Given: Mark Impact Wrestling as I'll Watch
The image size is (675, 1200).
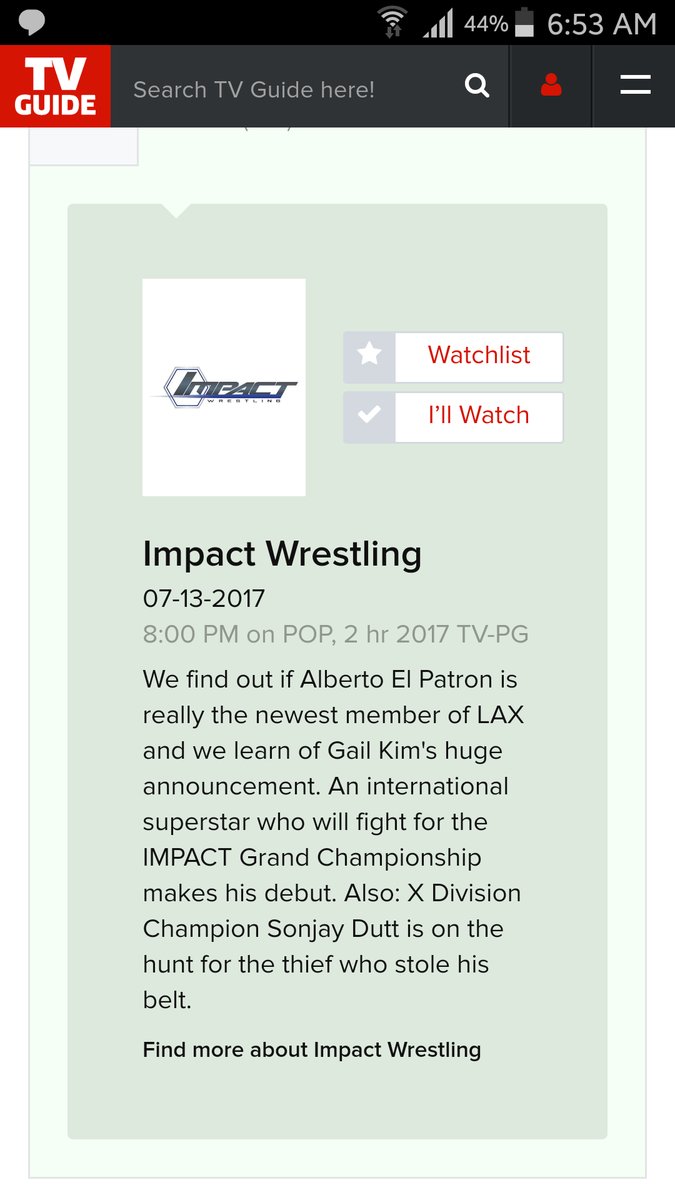Looking at the screenshot, I should (x=453, y=416).
